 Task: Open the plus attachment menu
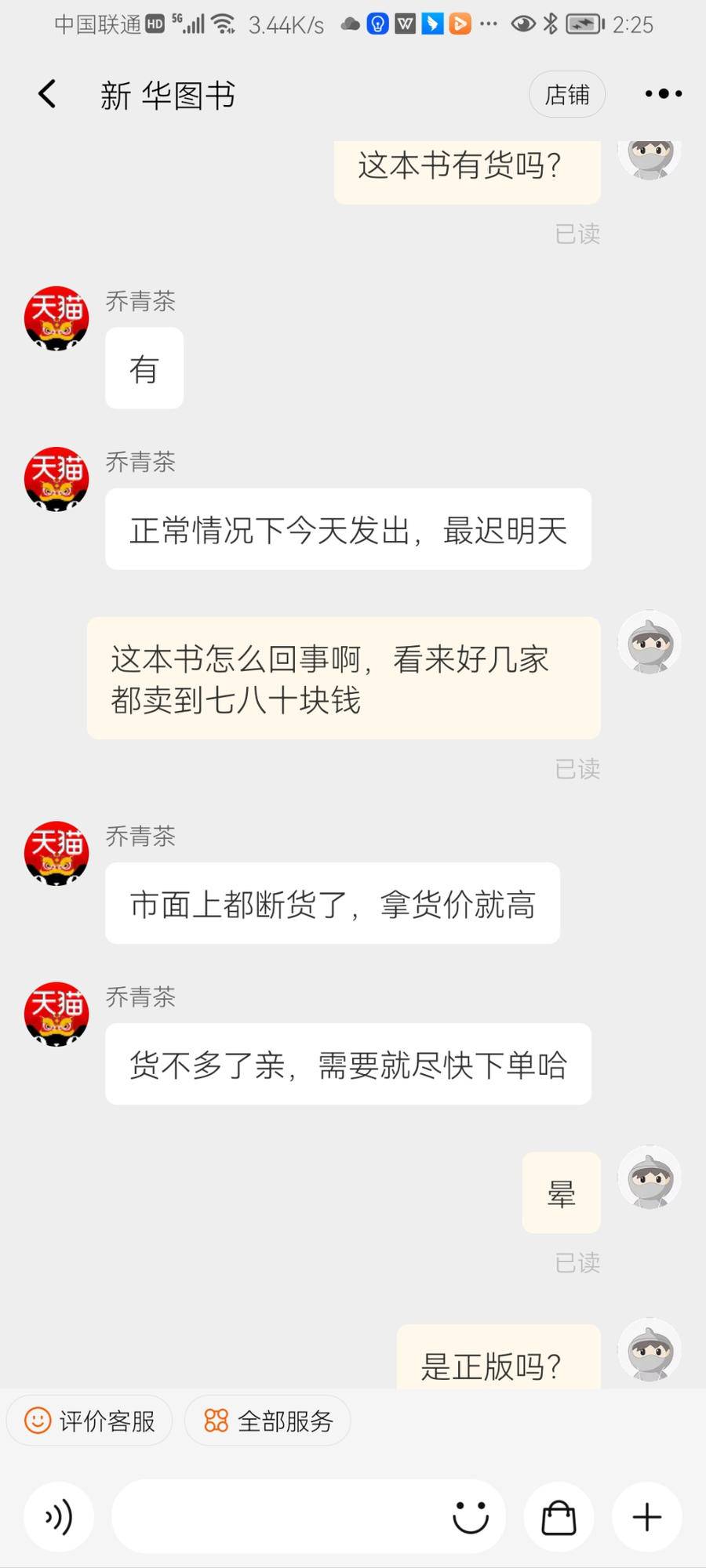tap(647, 1517)
